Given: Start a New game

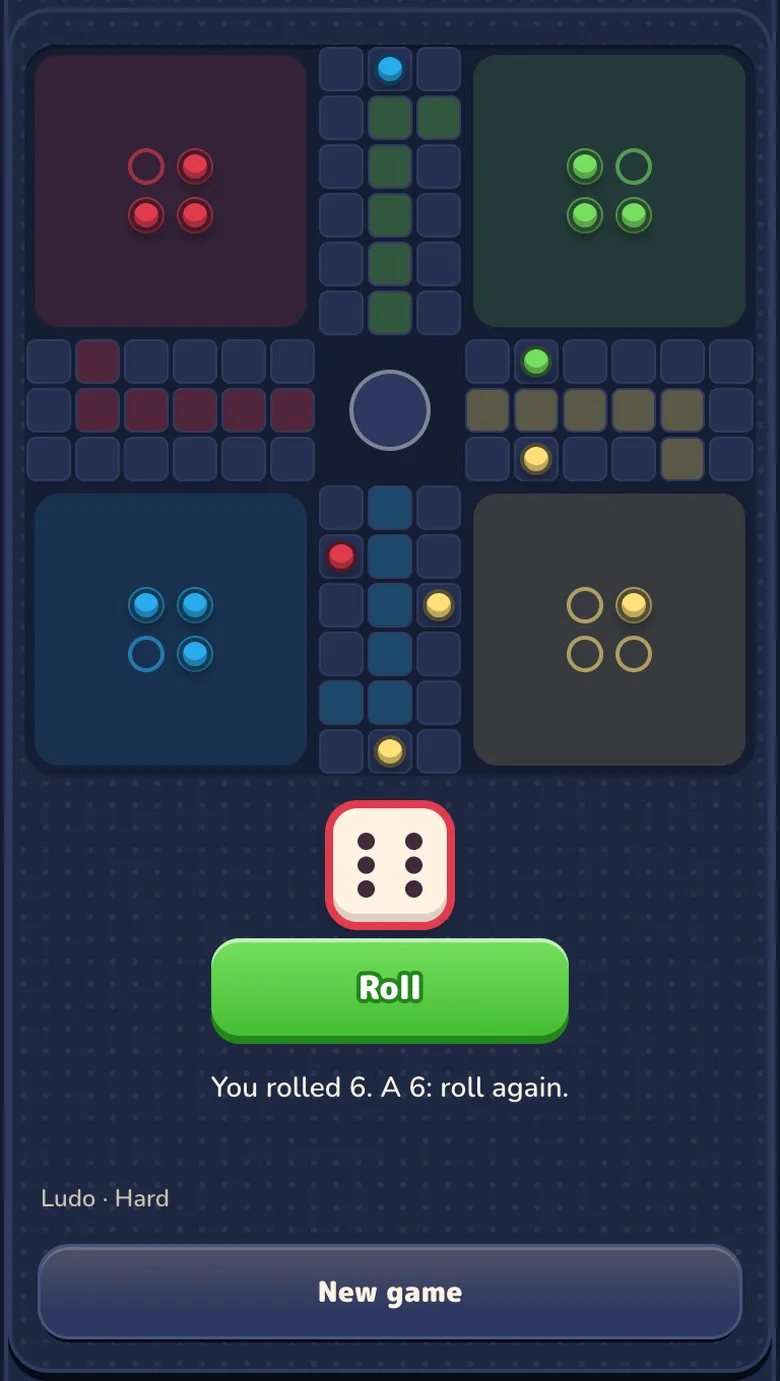Looking at the screenshot, I should (x=390, y=1292).
